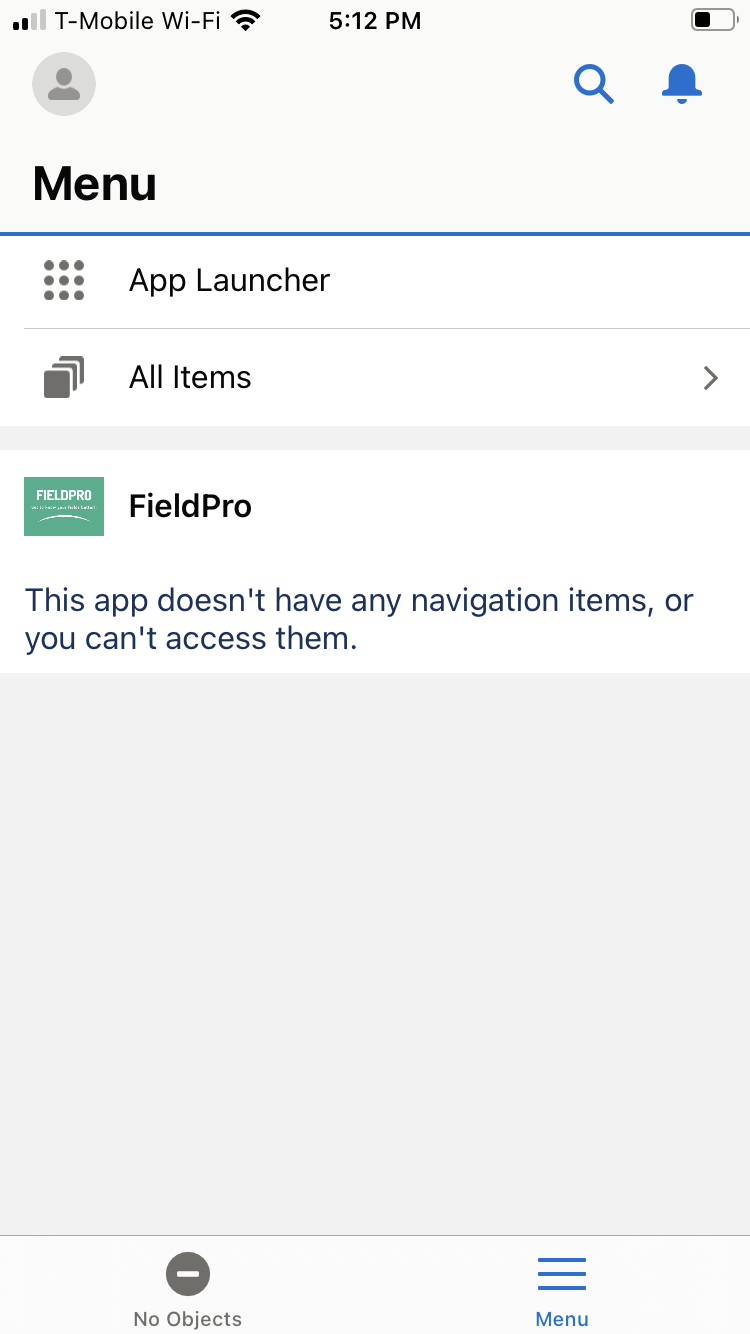Open the App Launcher
750x1334 pixels.
pyautogui.click(x=375, y=281)
